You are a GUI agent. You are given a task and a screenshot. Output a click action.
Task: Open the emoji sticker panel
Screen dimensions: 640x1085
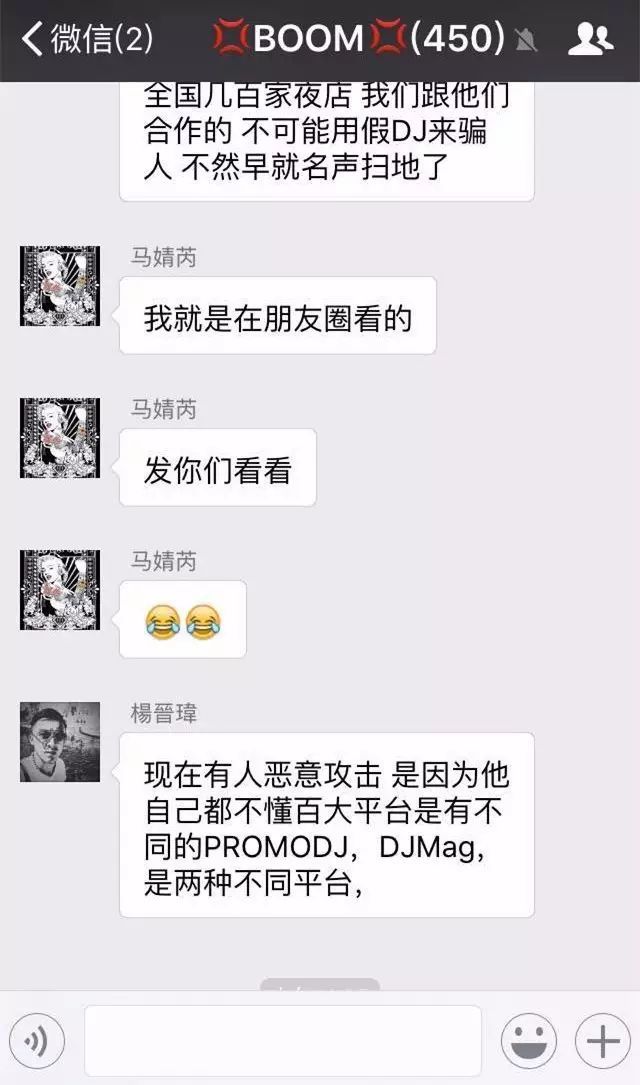point(528,1042)
